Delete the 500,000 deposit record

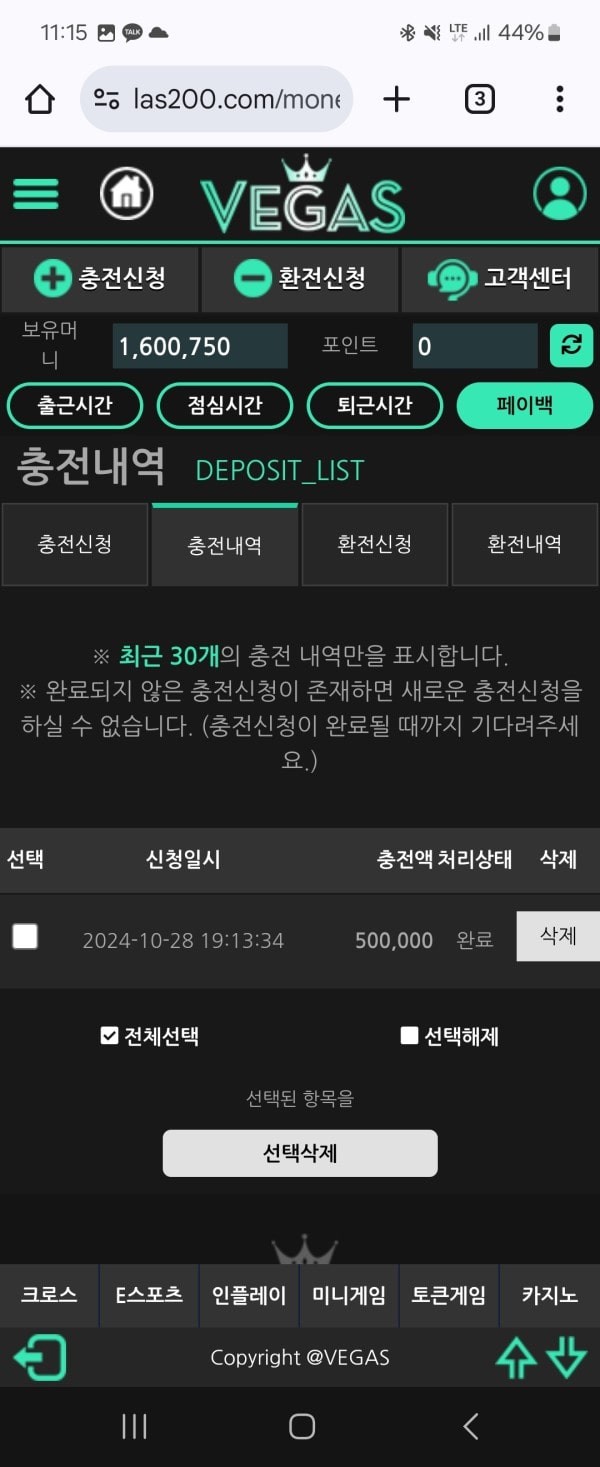(x=557, y=936)
